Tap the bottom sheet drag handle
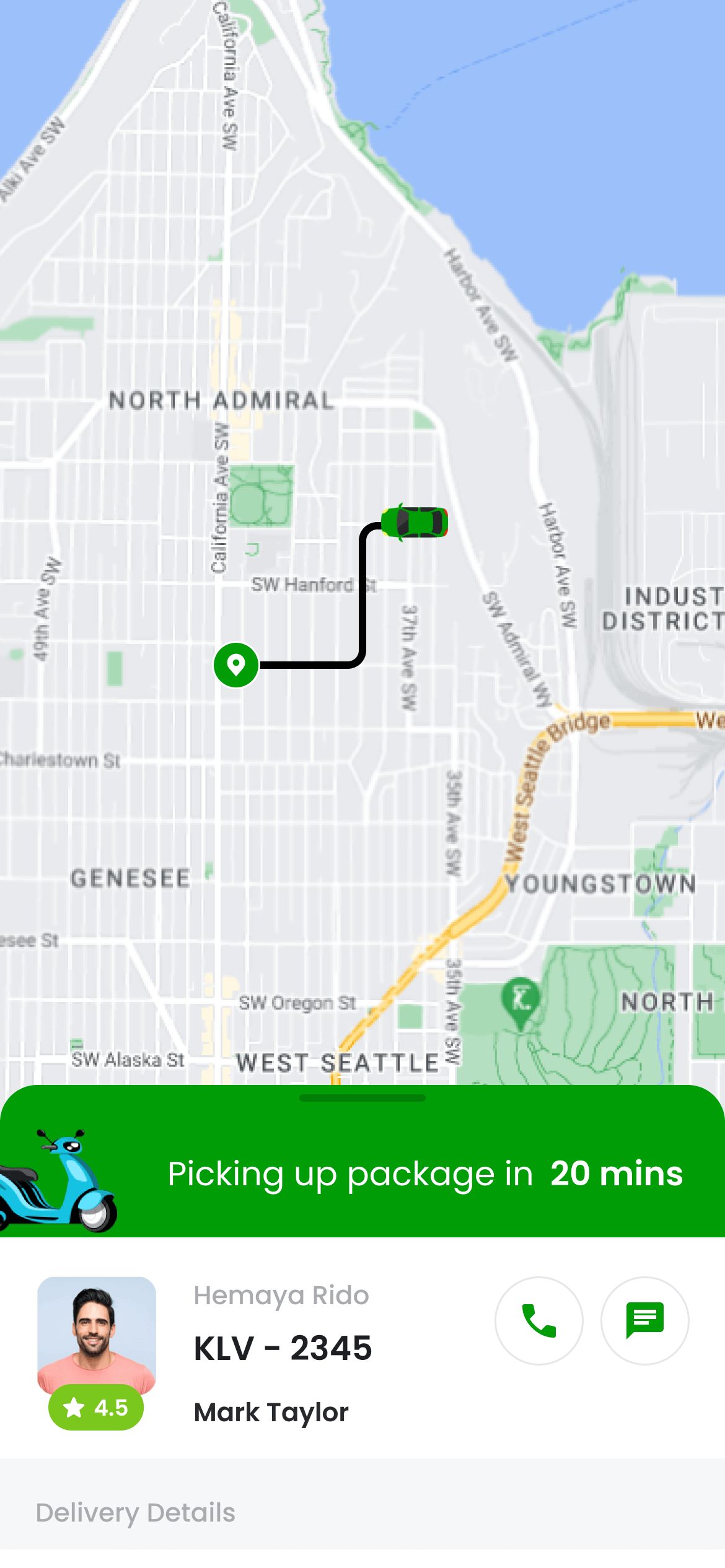 click(x=362, y=1098)
